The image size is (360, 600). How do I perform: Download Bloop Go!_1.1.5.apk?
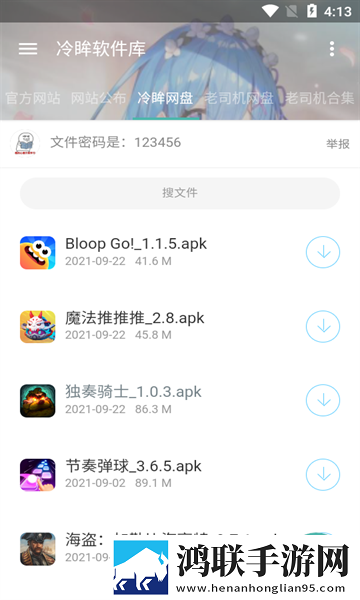(323, 252)
